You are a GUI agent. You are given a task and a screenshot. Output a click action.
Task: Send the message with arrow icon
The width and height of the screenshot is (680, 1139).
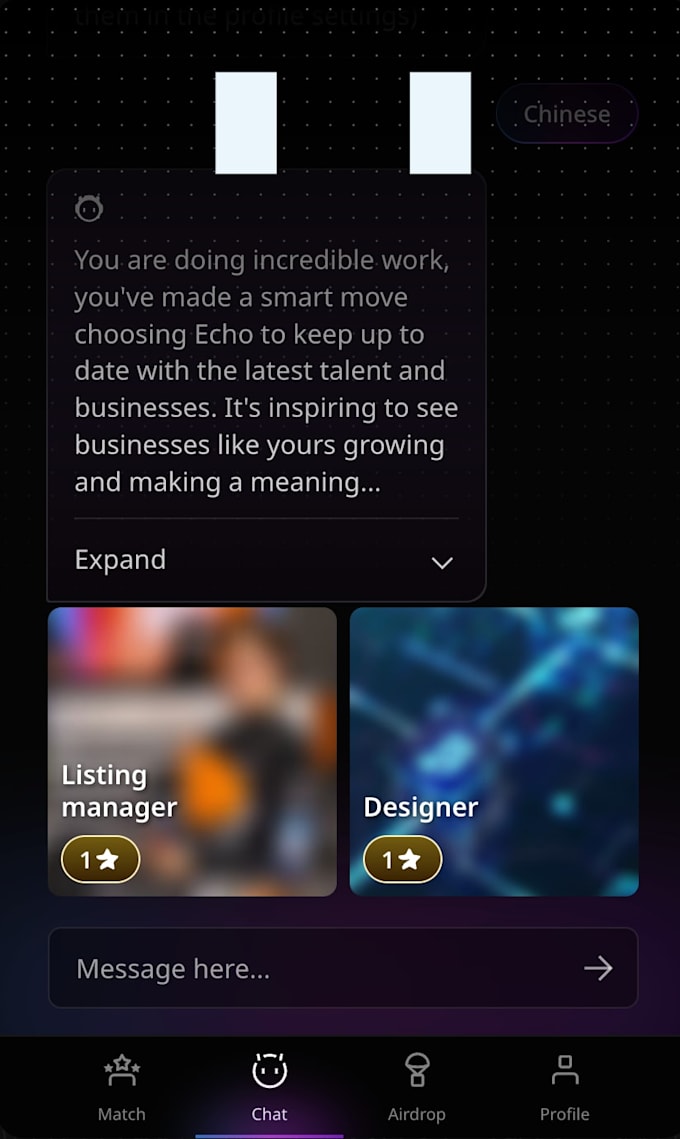click(x=598, y=968)
